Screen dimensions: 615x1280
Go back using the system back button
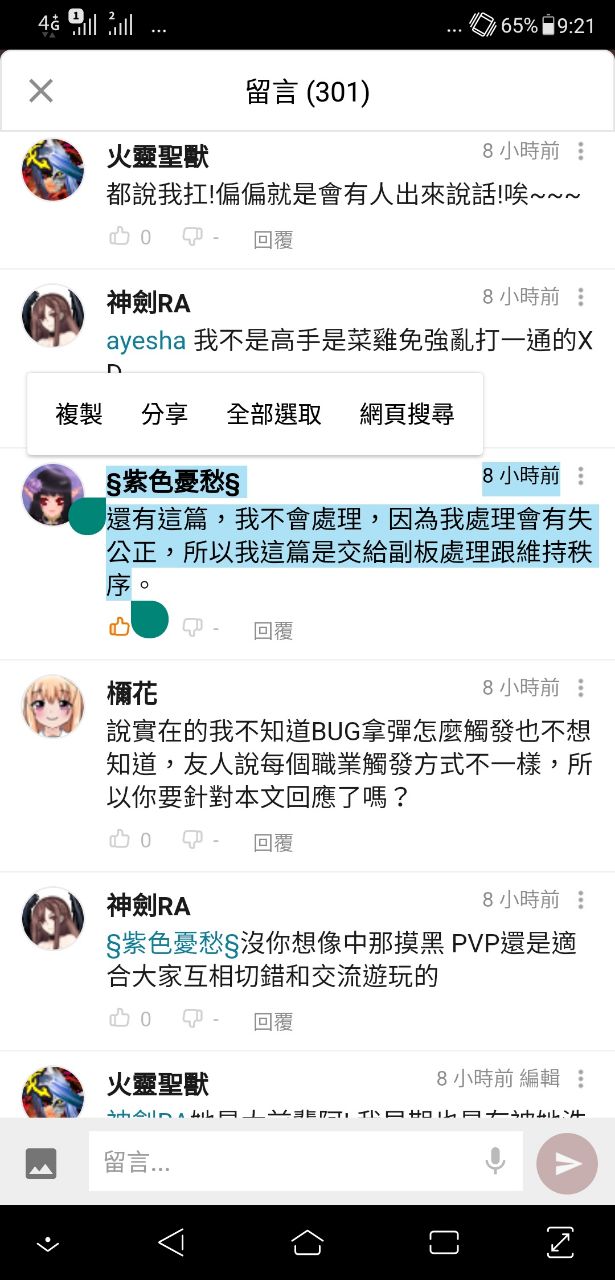click(x=172, y=1242)
